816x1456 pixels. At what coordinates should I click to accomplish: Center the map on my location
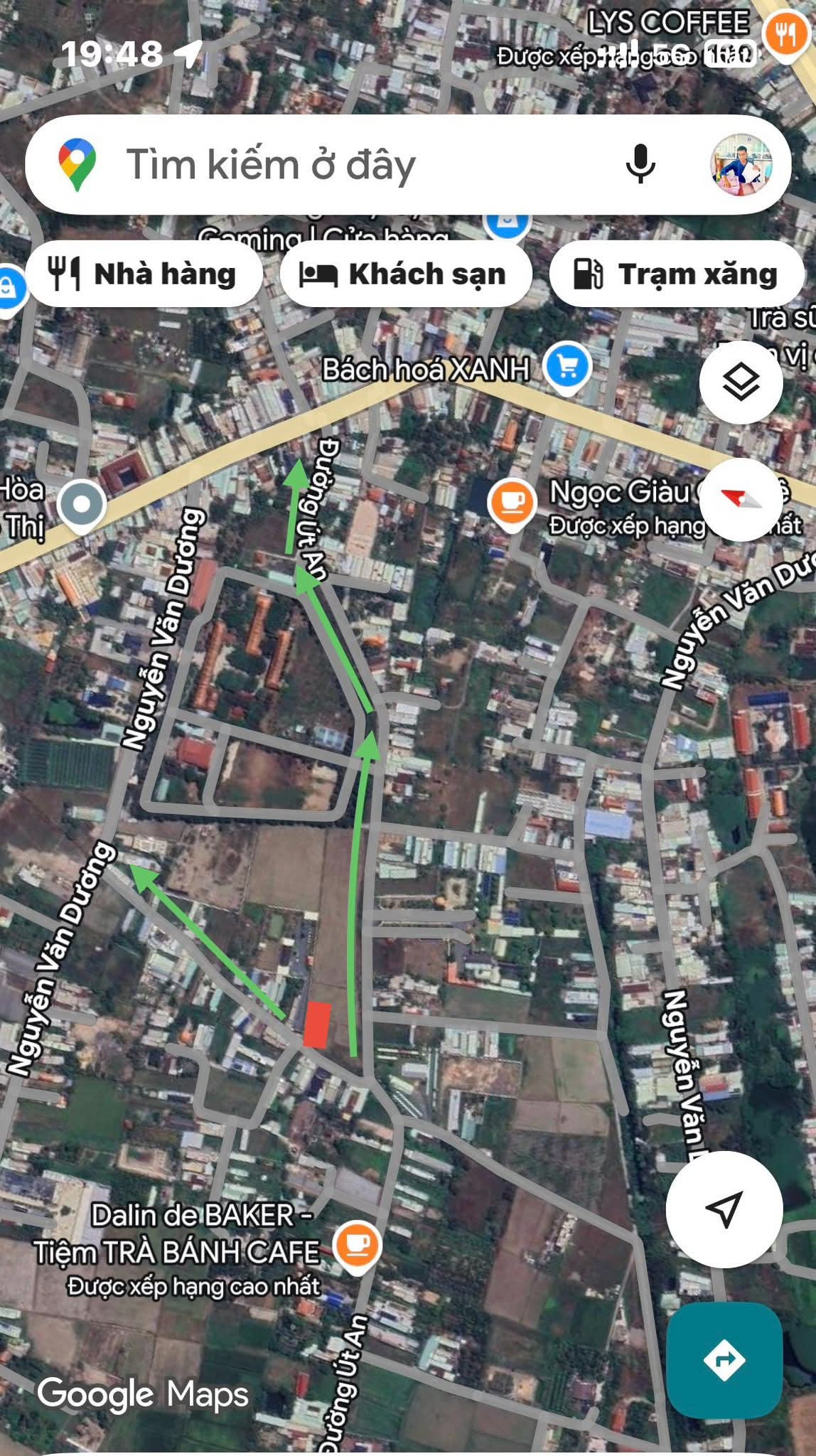click(724, 1209)
